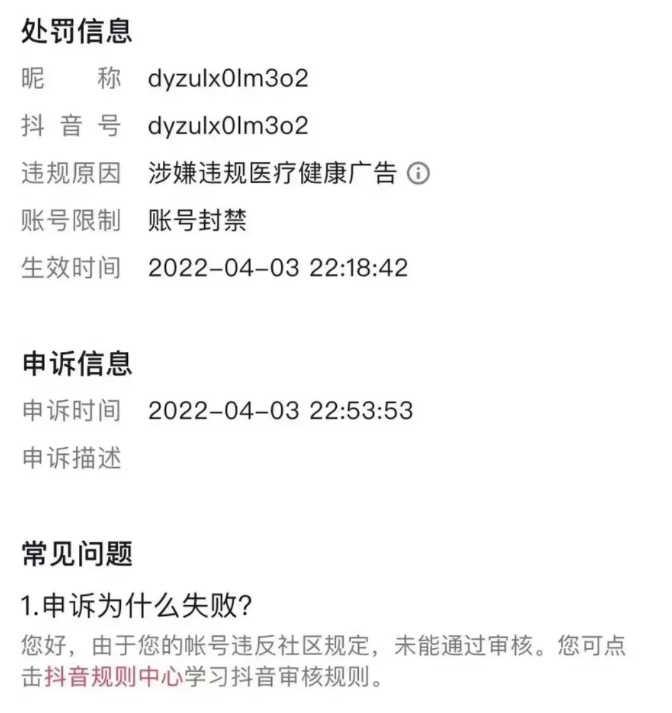The width and height of the screenshot is (672, 713).
Task: Open the 抖音规则中心 link
Action: coord(114,676)
